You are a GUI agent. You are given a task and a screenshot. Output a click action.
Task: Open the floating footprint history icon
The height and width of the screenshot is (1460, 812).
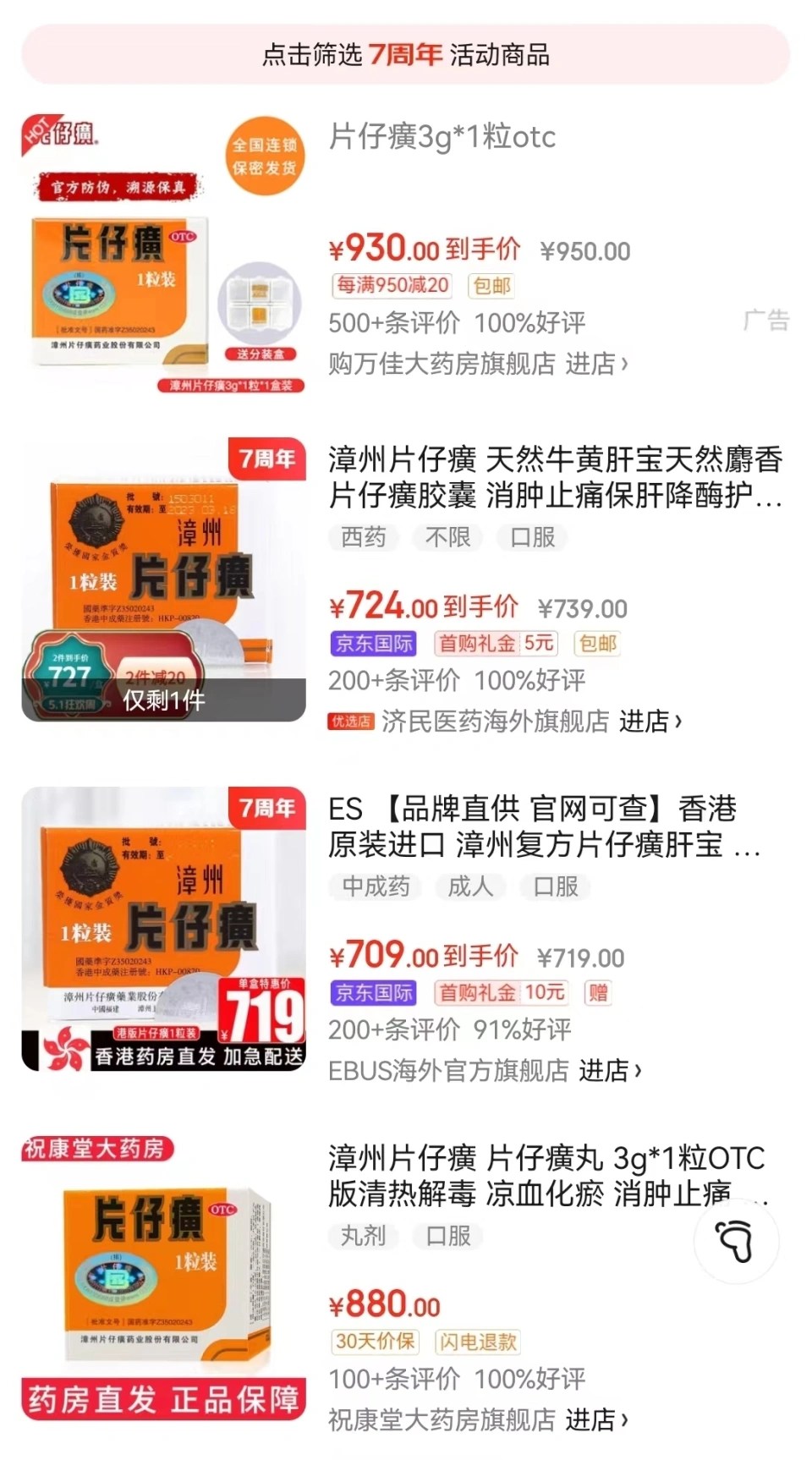tap(736, 1241)
